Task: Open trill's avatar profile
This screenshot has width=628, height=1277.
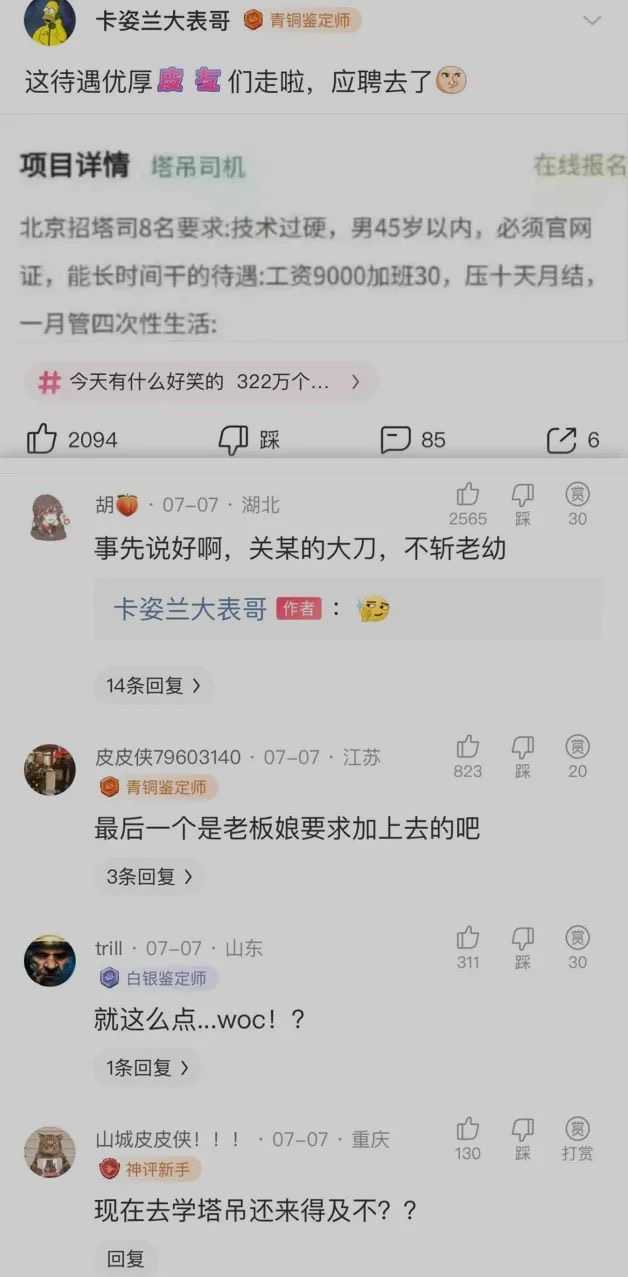Action: [50, 960]
